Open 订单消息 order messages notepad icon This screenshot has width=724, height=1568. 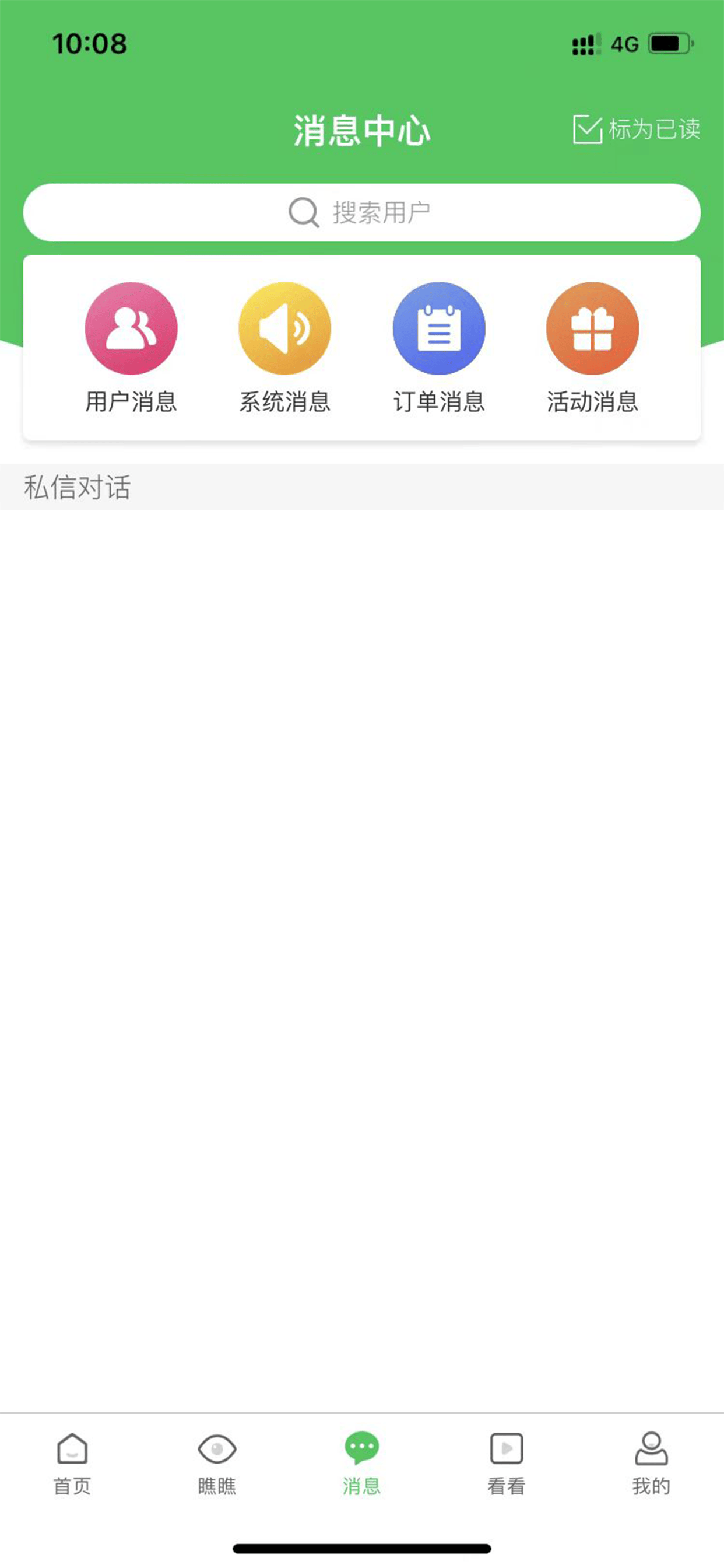pyautogui.click(x=440, y=328)
